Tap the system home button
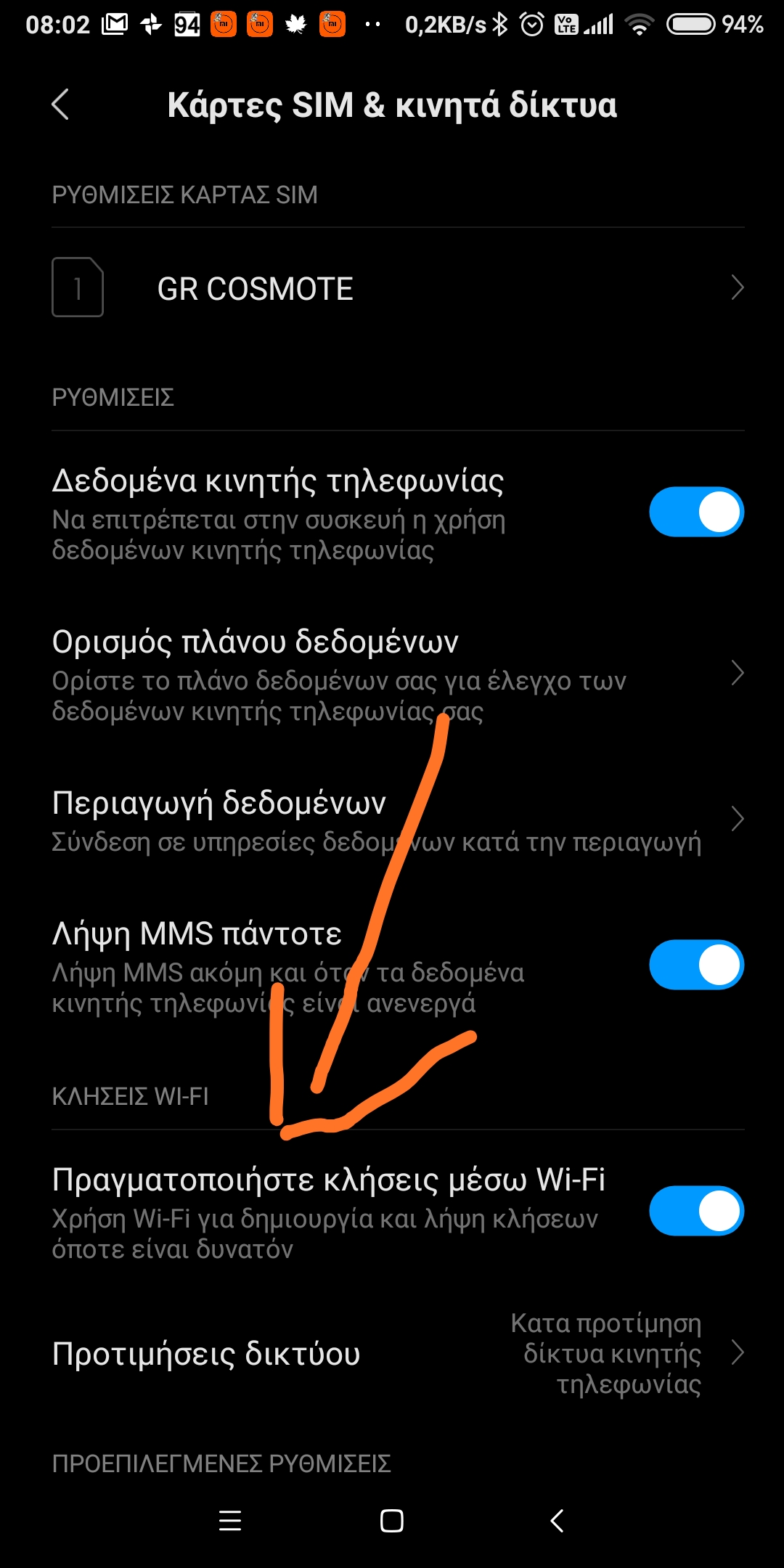The height and width of the screenshot is (1568, 784). 392,1521
